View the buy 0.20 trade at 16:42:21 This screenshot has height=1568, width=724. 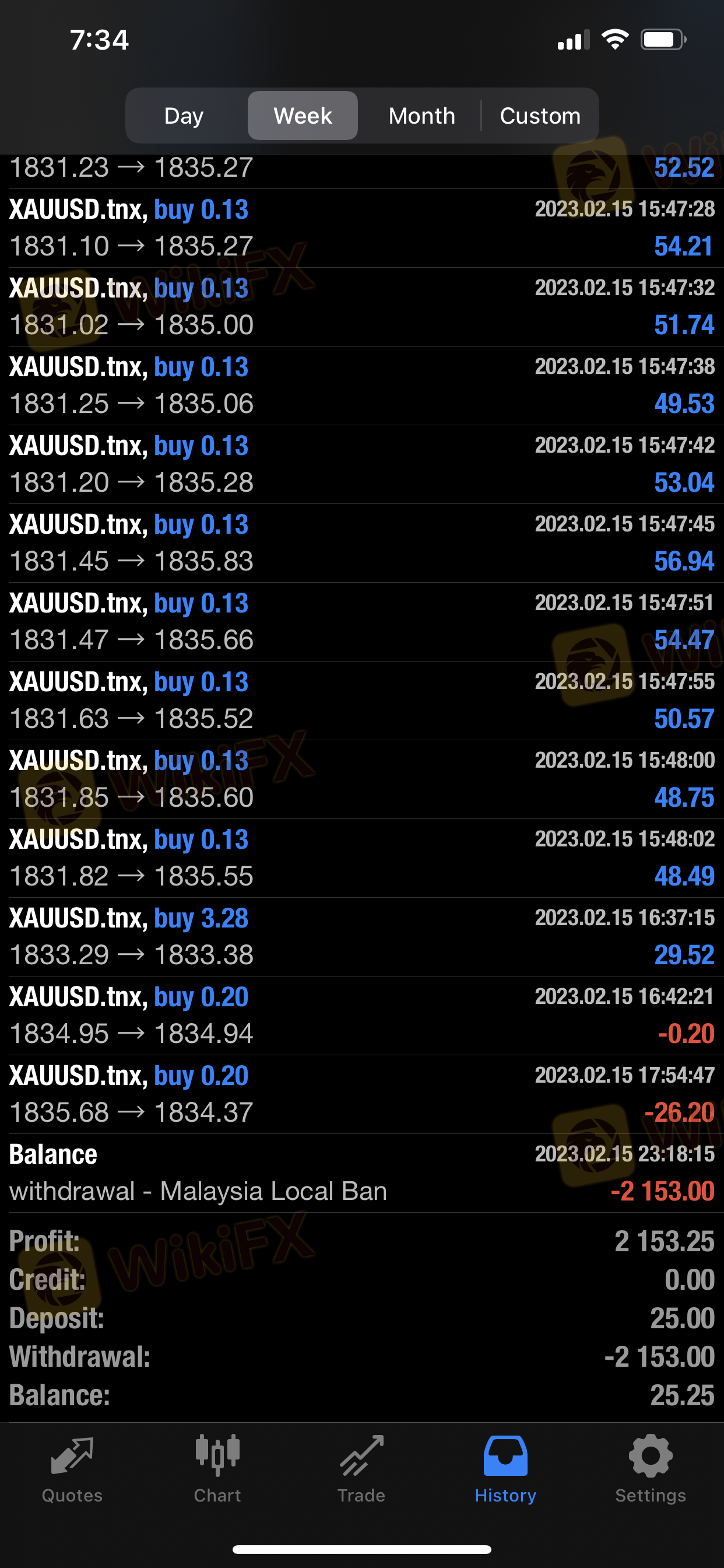pyautogui.click(x=361, y=1016)
